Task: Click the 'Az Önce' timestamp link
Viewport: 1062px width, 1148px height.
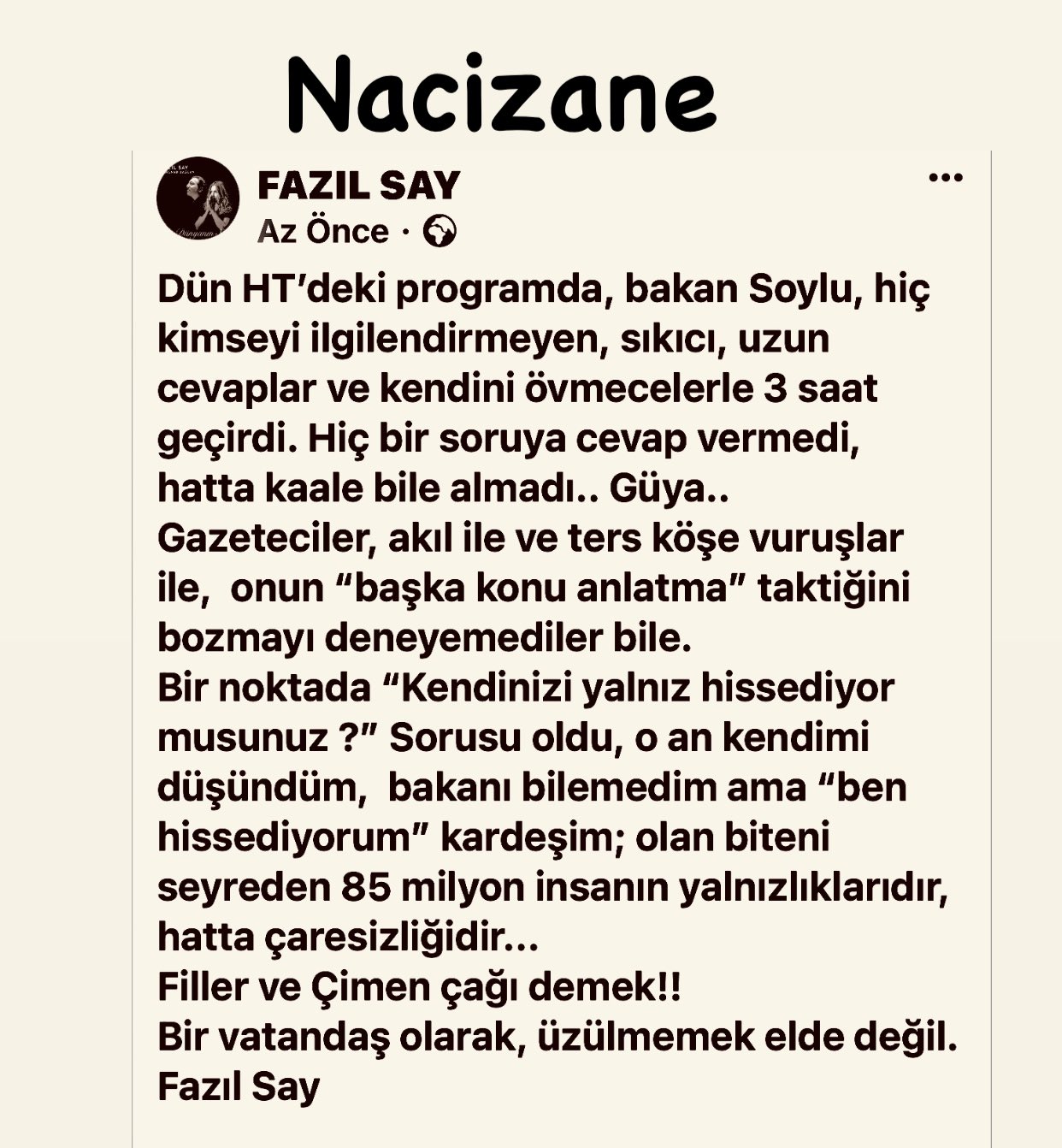Action: point(322,230)
